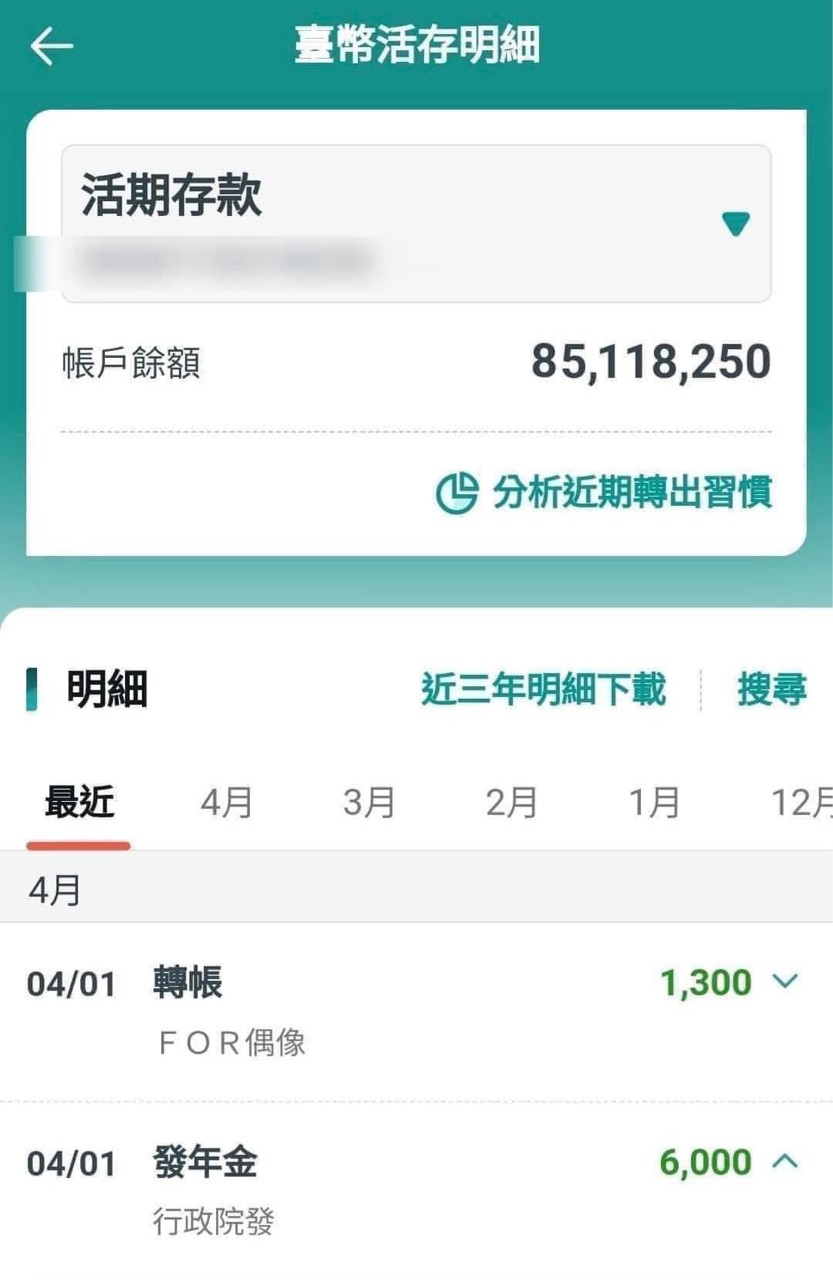The width and height of the screenshot is (833, 1280).
Task: Open 分析近期轉出習慣 analysis link
Action: (x=605, y=493)
